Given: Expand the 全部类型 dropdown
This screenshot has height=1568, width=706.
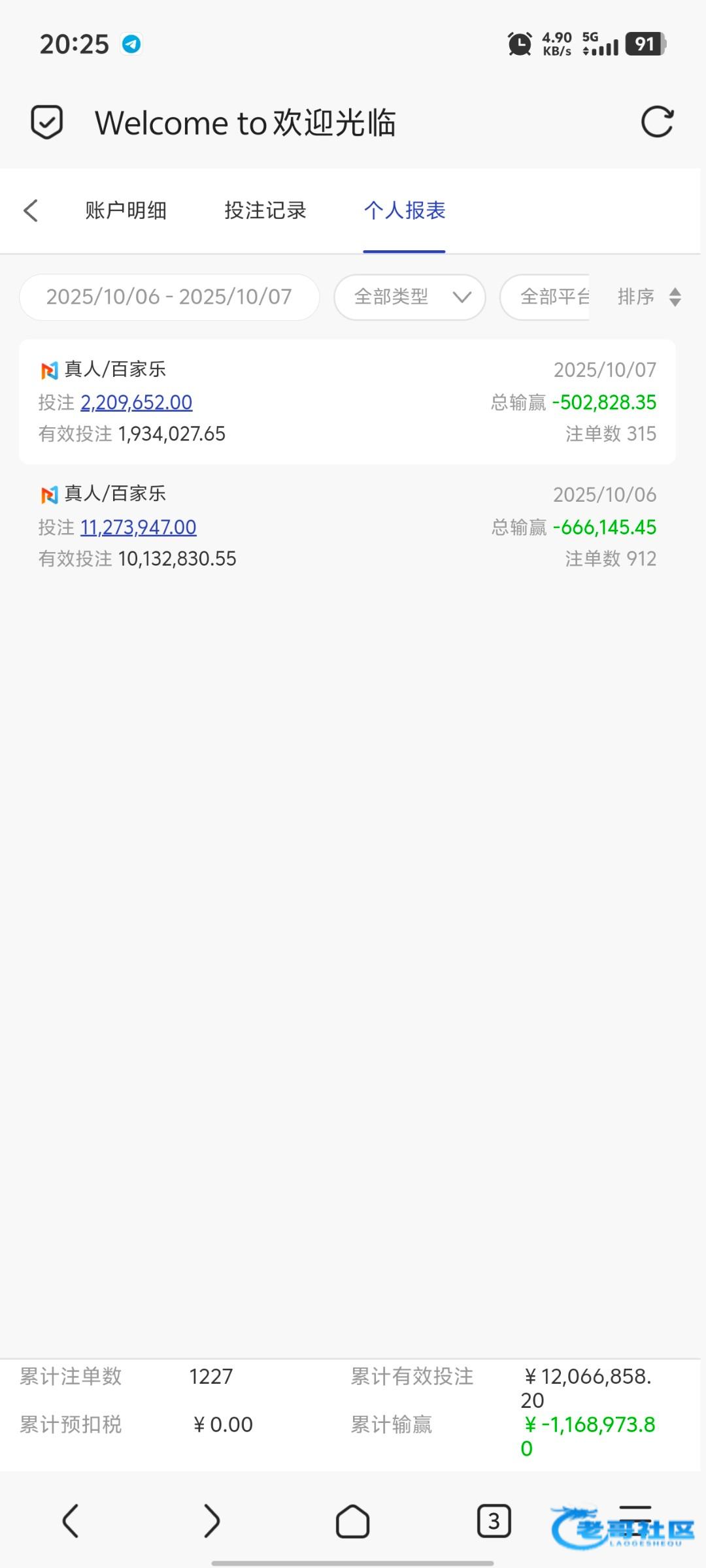Looking at the screenshot, I should (x=410, y=297).
